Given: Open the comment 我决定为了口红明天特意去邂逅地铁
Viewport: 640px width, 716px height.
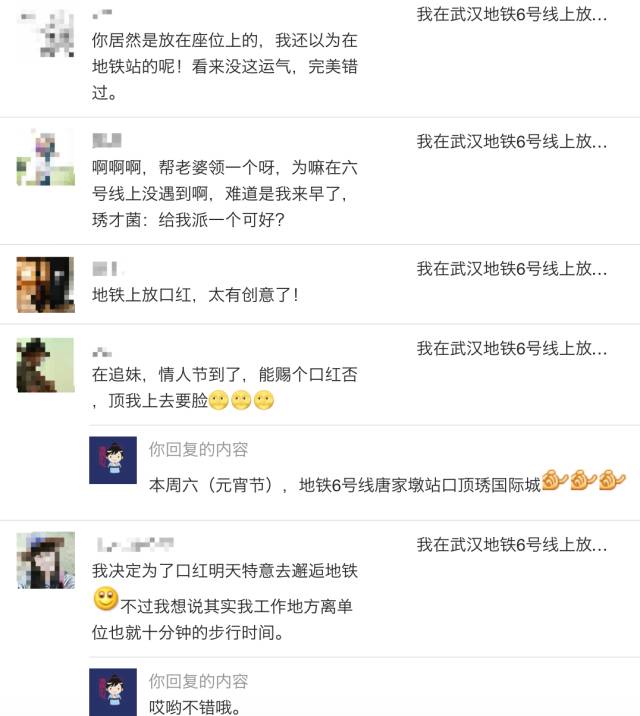Looking at the screenshot, I should pyautogui.click(x=224, y=601).
